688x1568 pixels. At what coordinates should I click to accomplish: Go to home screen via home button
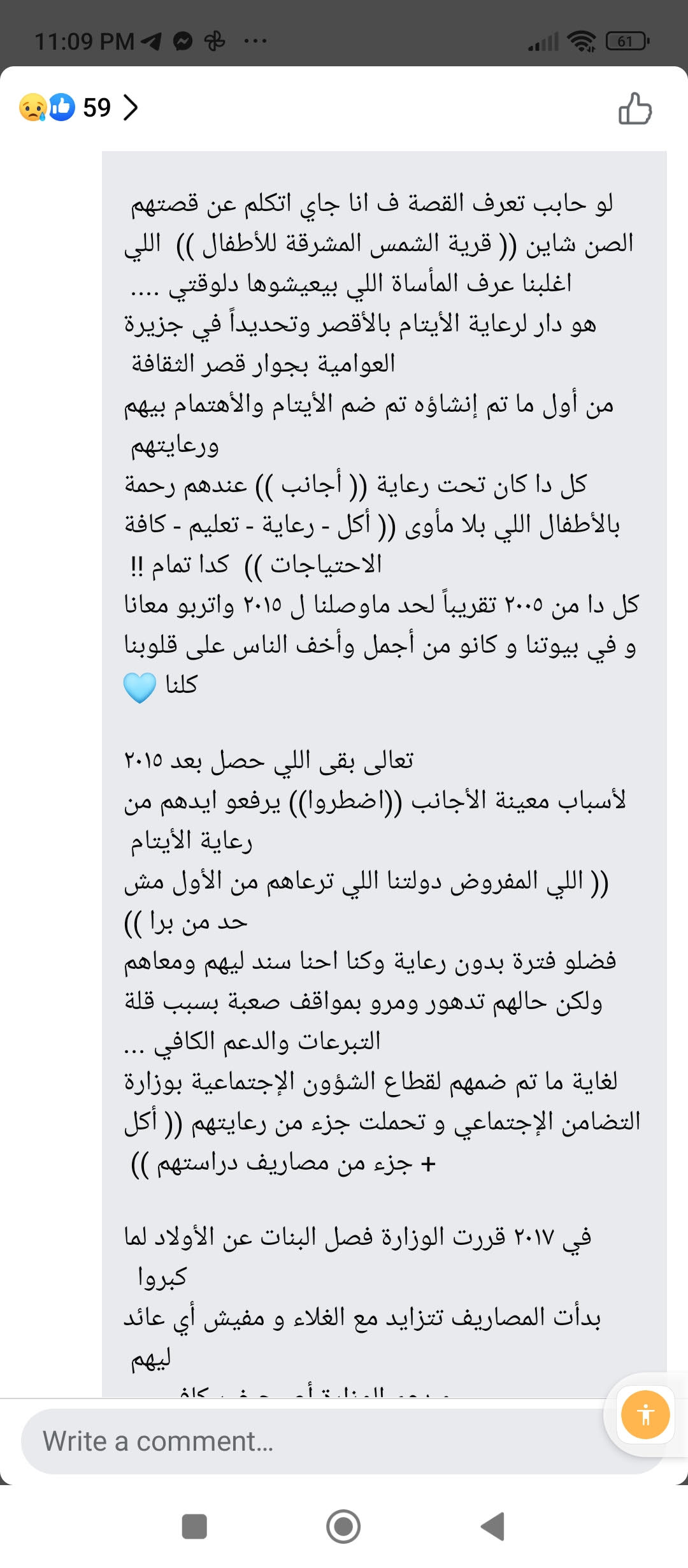[343, 1526]
